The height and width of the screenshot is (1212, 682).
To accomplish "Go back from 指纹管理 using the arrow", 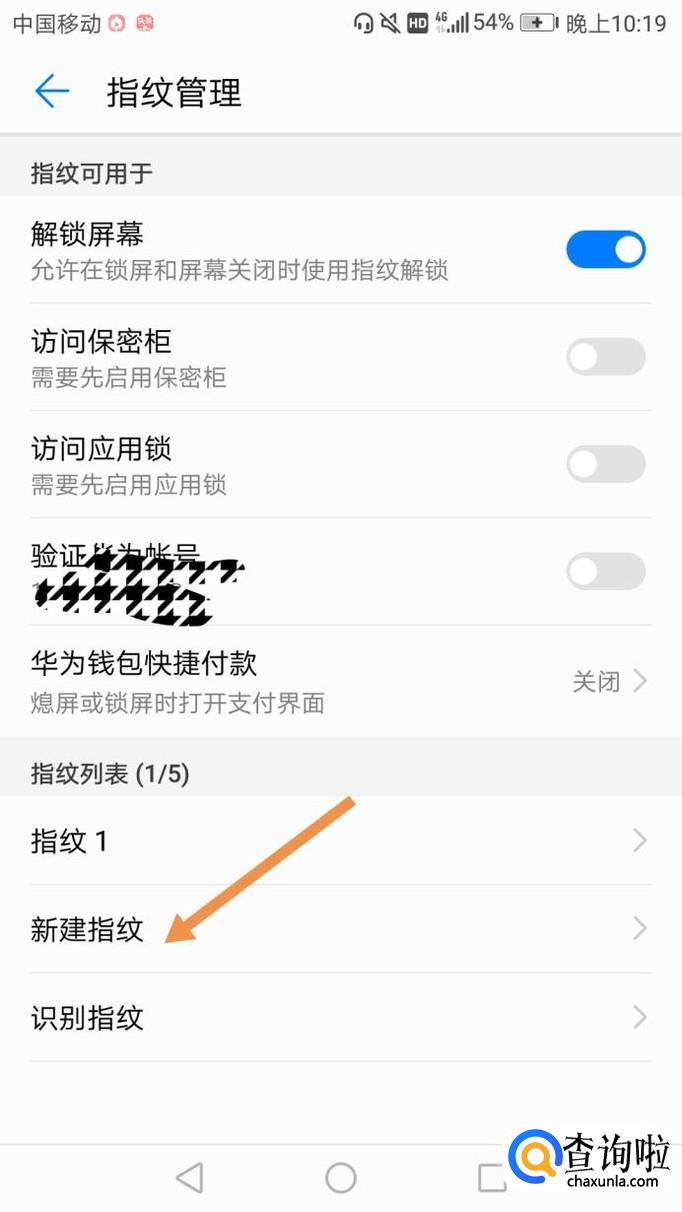I will point(52,92).
